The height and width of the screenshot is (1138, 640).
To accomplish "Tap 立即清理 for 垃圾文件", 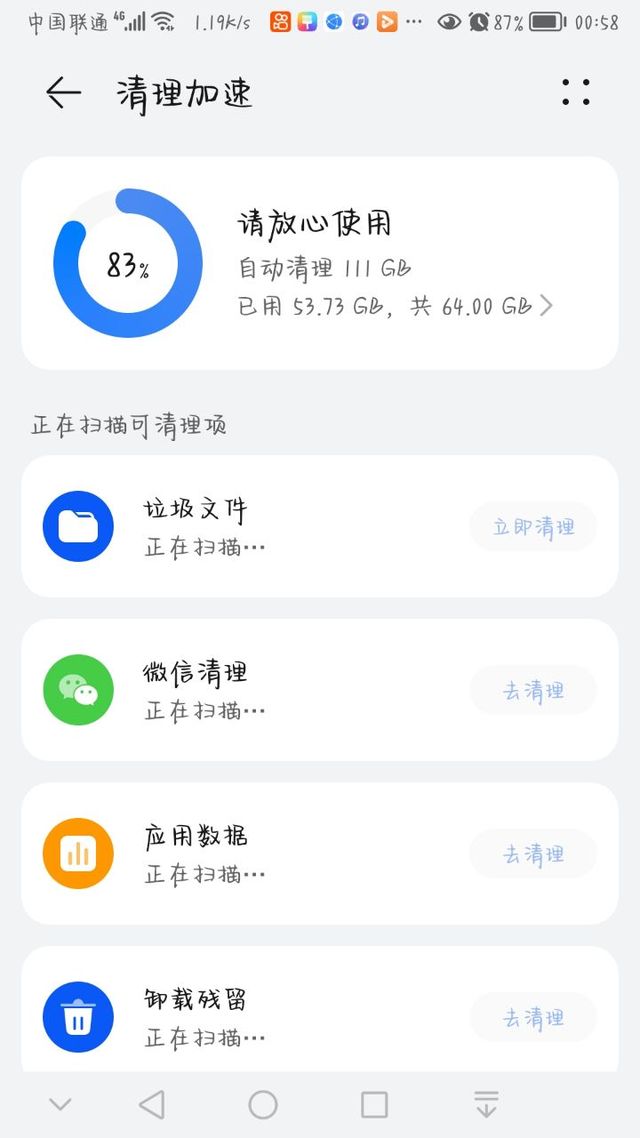I will pos(533,527).
